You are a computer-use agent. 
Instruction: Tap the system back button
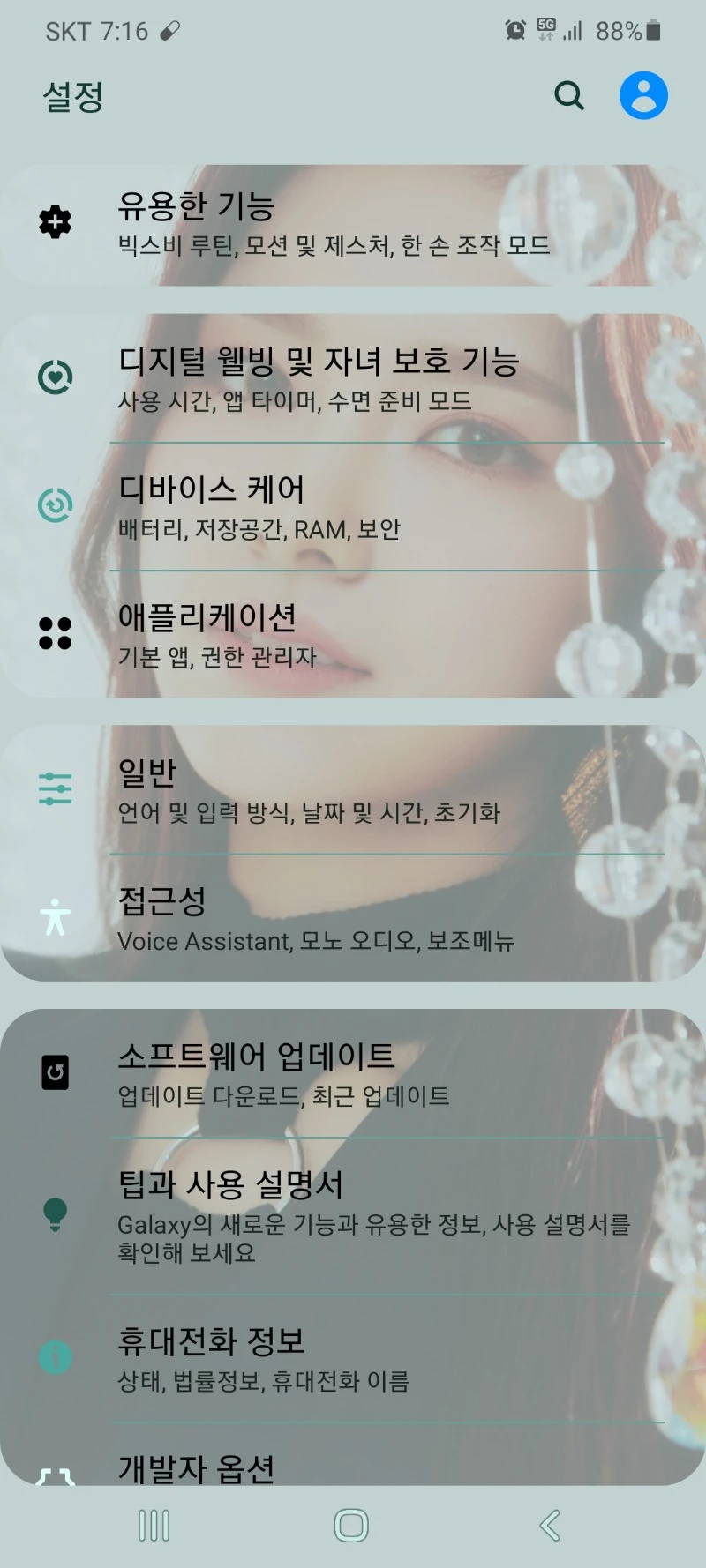[x=549, y=1526]
